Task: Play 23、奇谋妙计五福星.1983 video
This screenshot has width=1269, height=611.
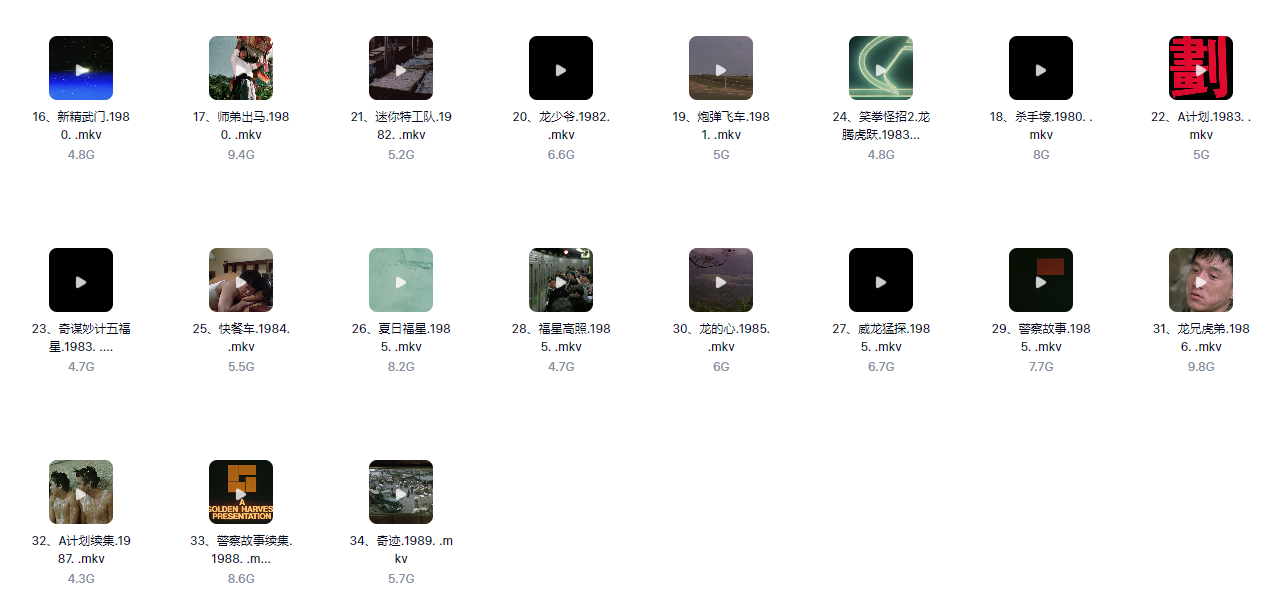Action: (81, 281)
